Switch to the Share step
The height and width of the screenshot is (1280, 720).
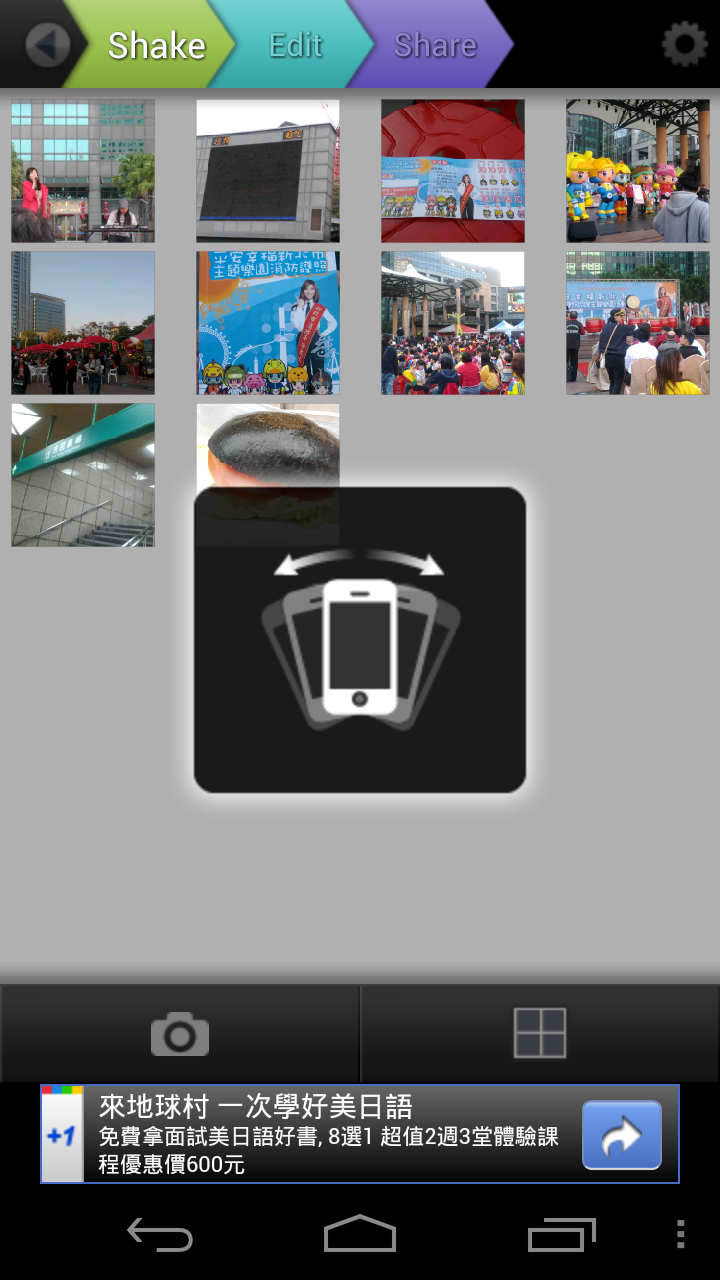pos(435,45)
